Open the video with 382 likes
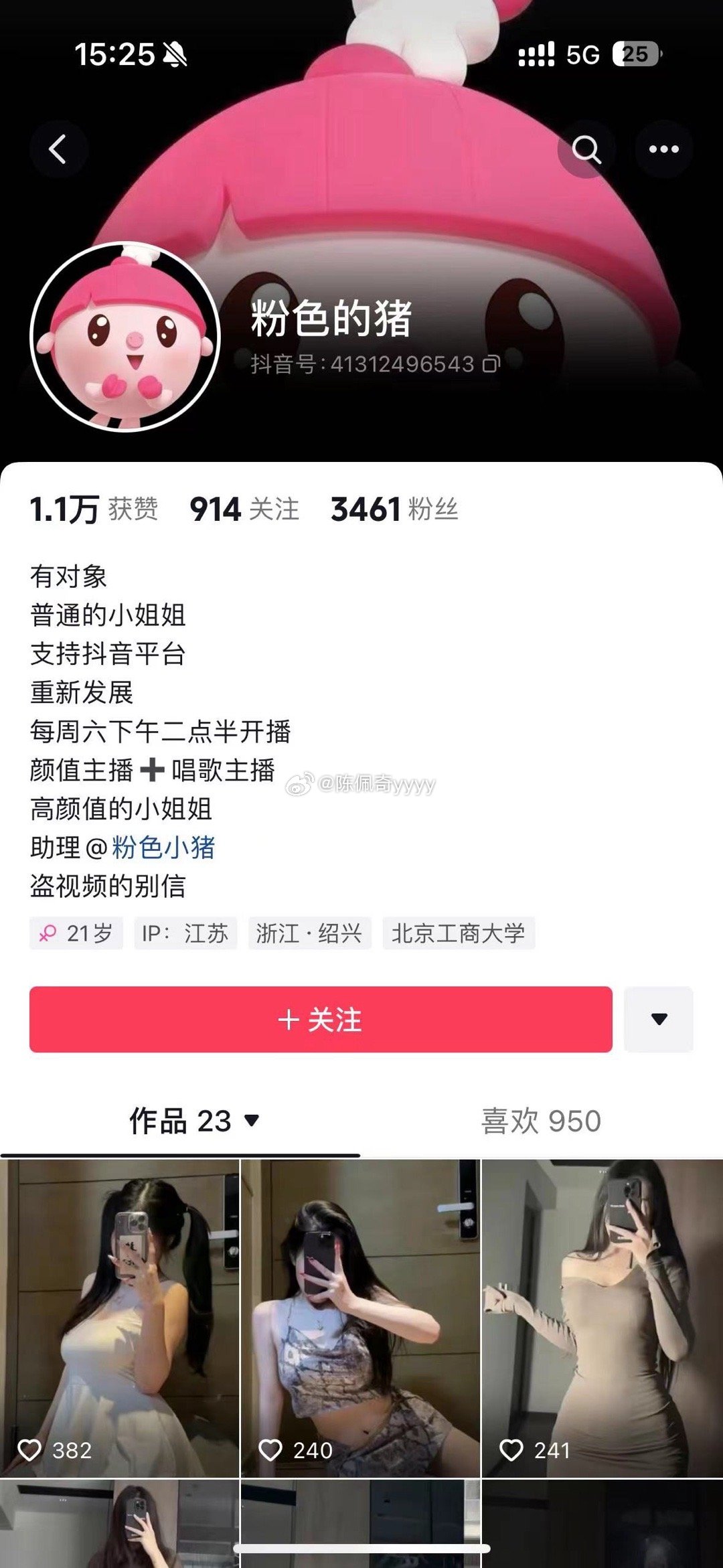Screen dimensions: 723x1568 (x=119, y=1318)
